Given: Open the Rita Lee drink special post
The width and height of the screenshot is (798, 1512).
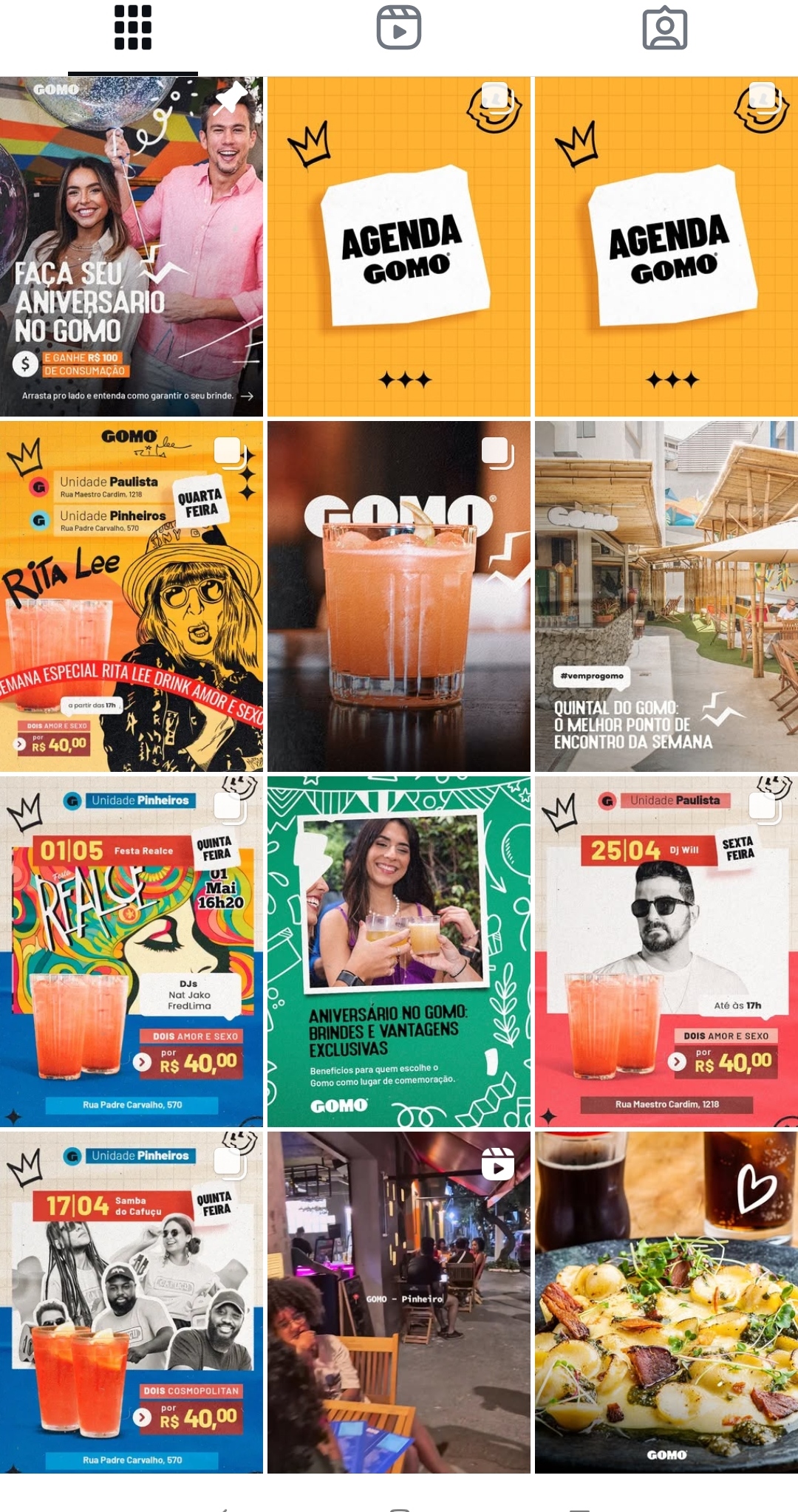Looking at the screenshot, I should (x=132, y=597).
